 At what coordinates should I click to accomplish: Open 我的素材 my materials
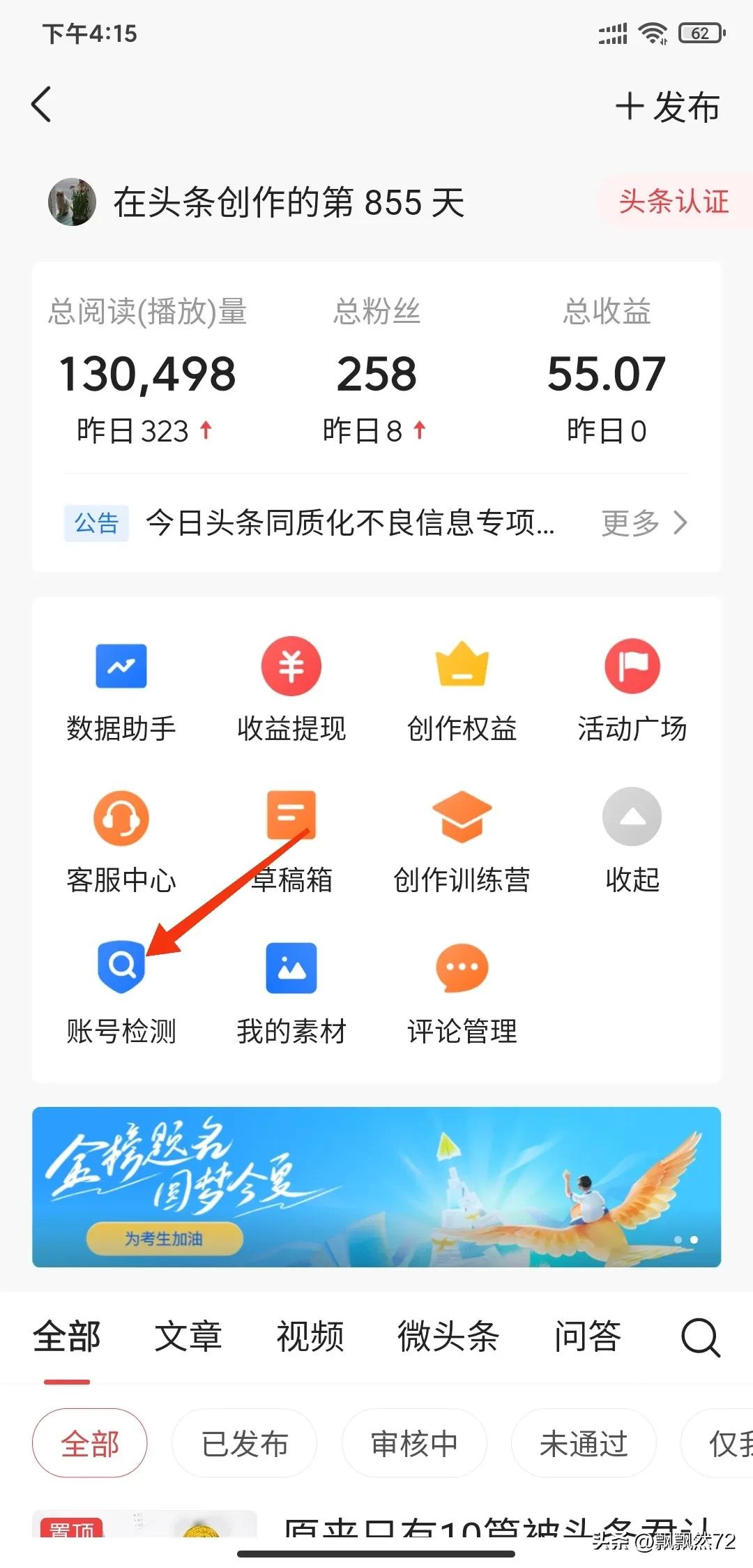(x=291, y=990)
